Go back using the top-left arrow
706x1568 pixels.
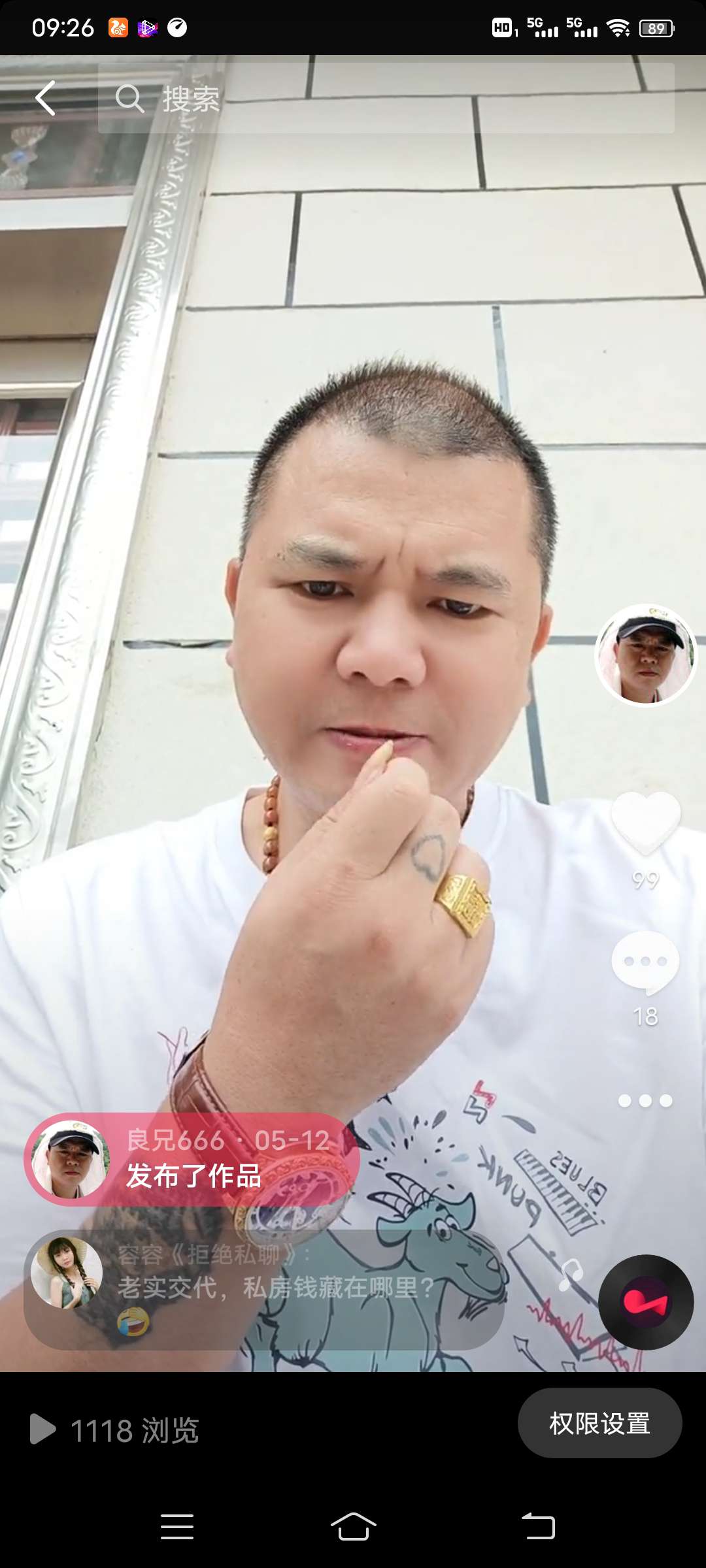point(45,99)
